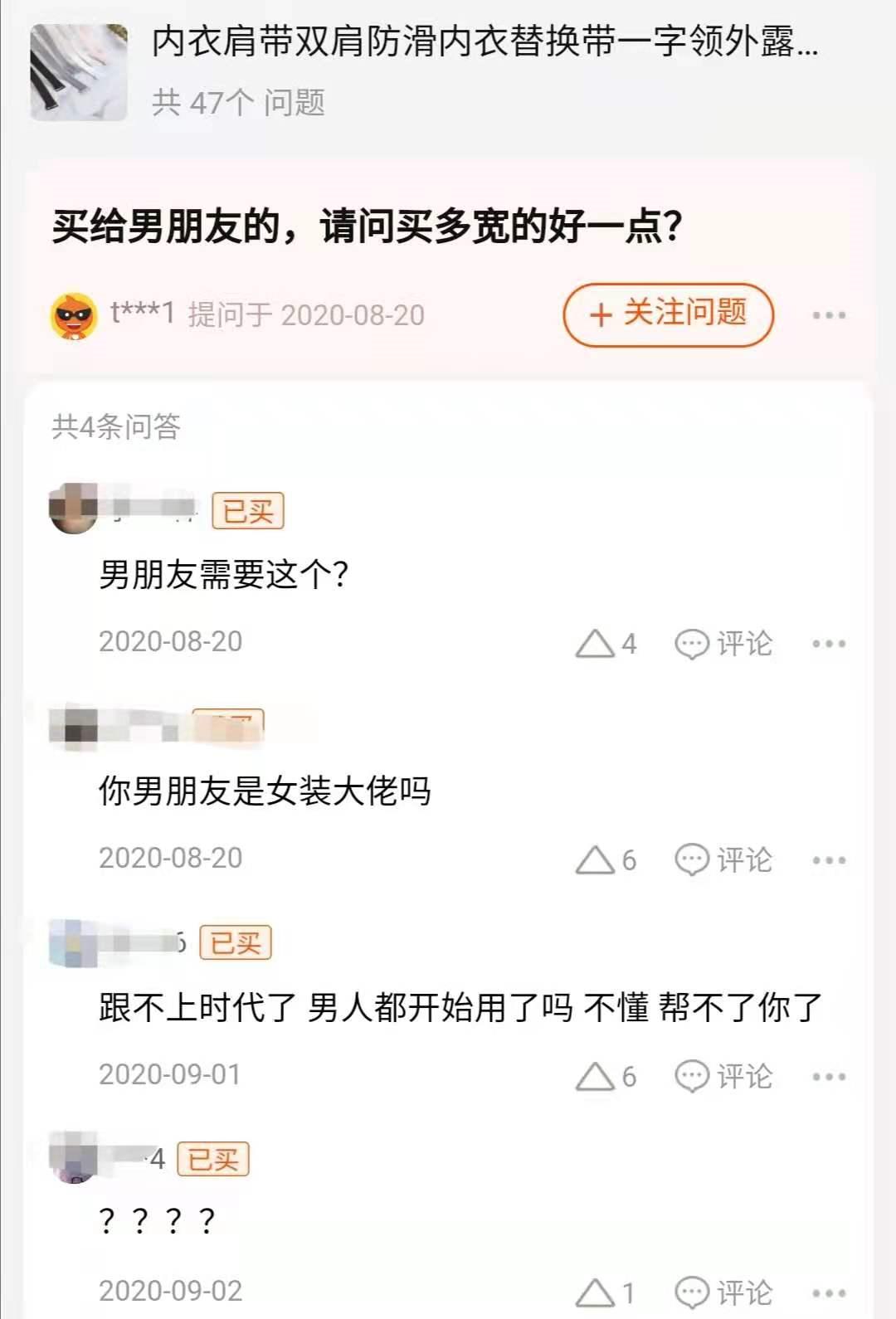Click the first answerer's avatar

click(73, 510)
